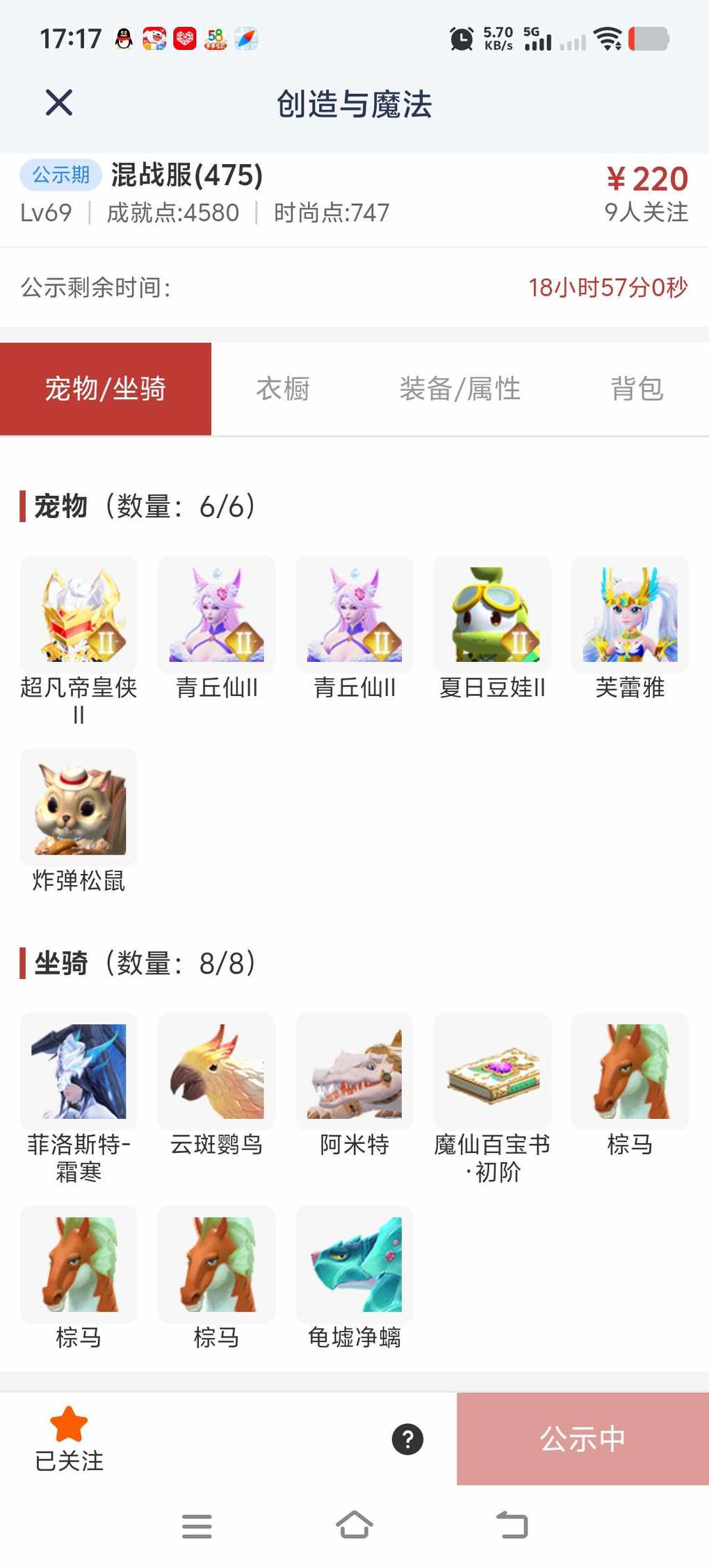Unfollow via the 已关注 star
Screen dimensions: 709x1568
click(69, 1439)
